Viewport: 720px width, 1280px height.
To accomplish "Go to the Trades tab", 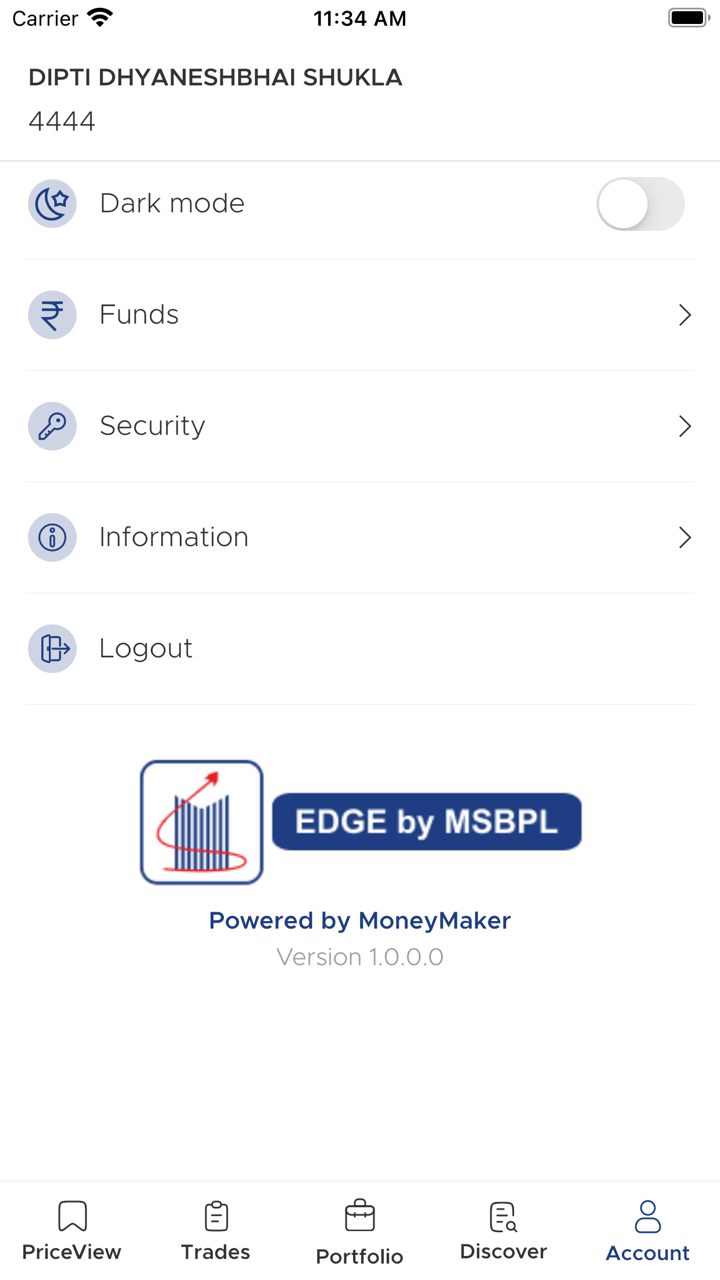I will pyautogui.click(x=216, y=1231).
